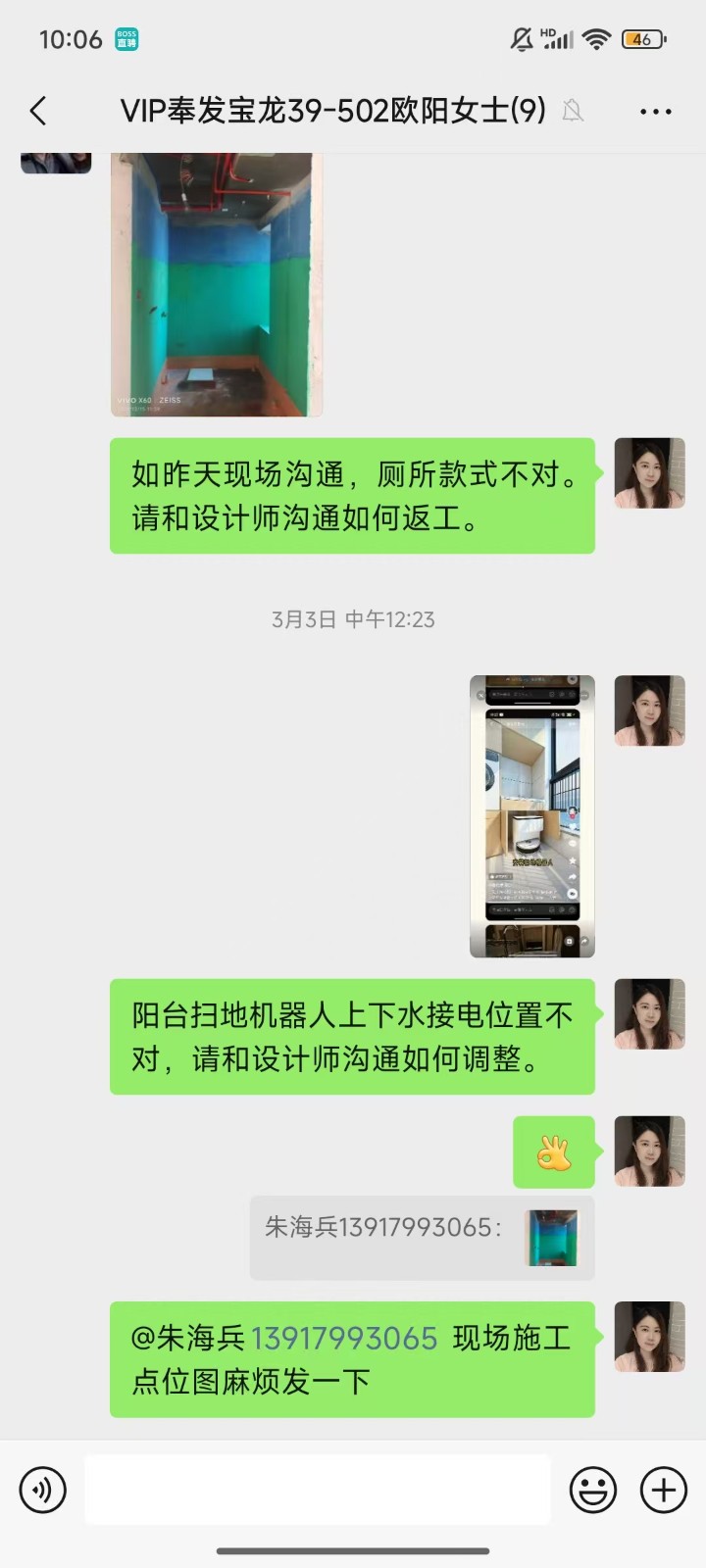Viewport: 706px width, 1568px height.
Task: Open the balcony robot screenshot image
Action: coord(531,815)
